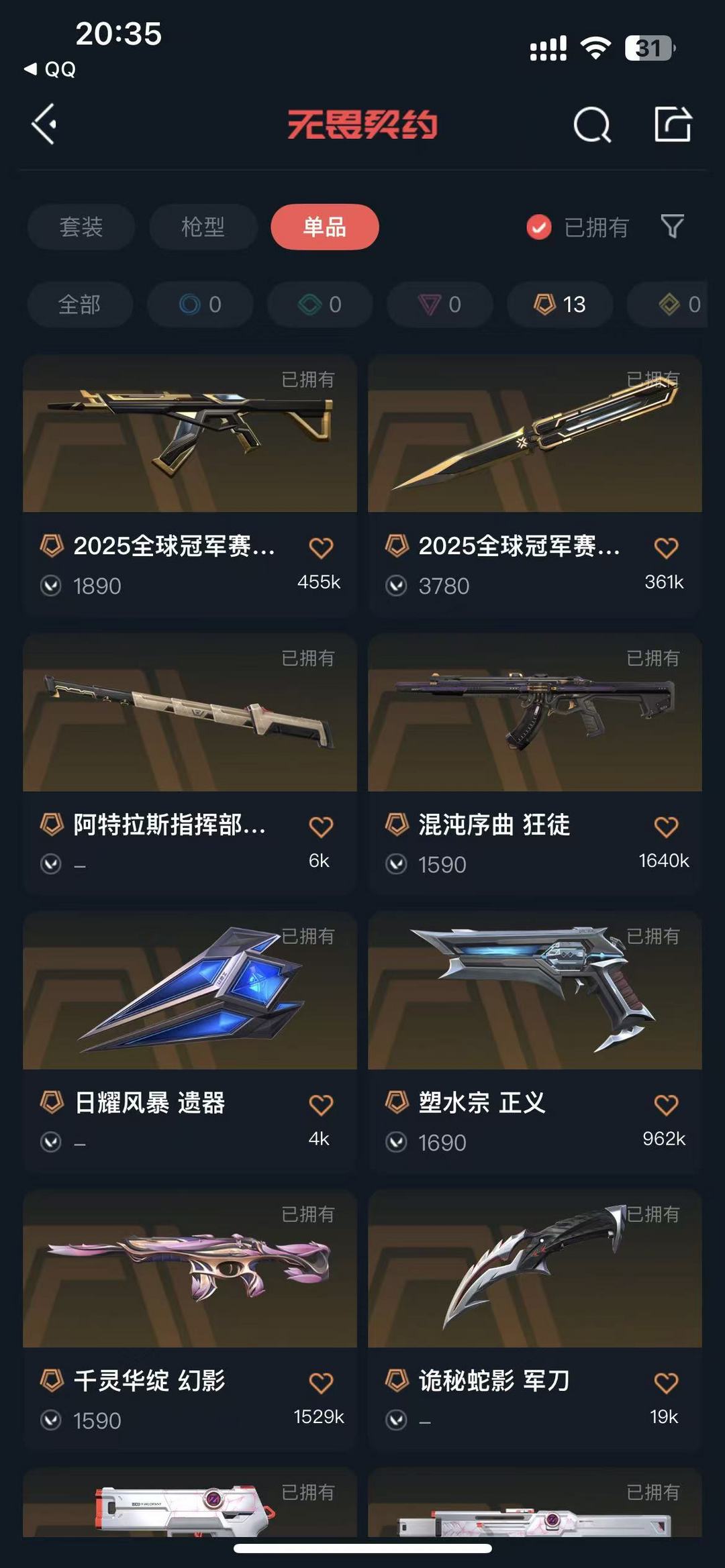Like the 千灵华绽 幻影 skin
This screenshot has width=725, height=1568.
point(321,1382)
